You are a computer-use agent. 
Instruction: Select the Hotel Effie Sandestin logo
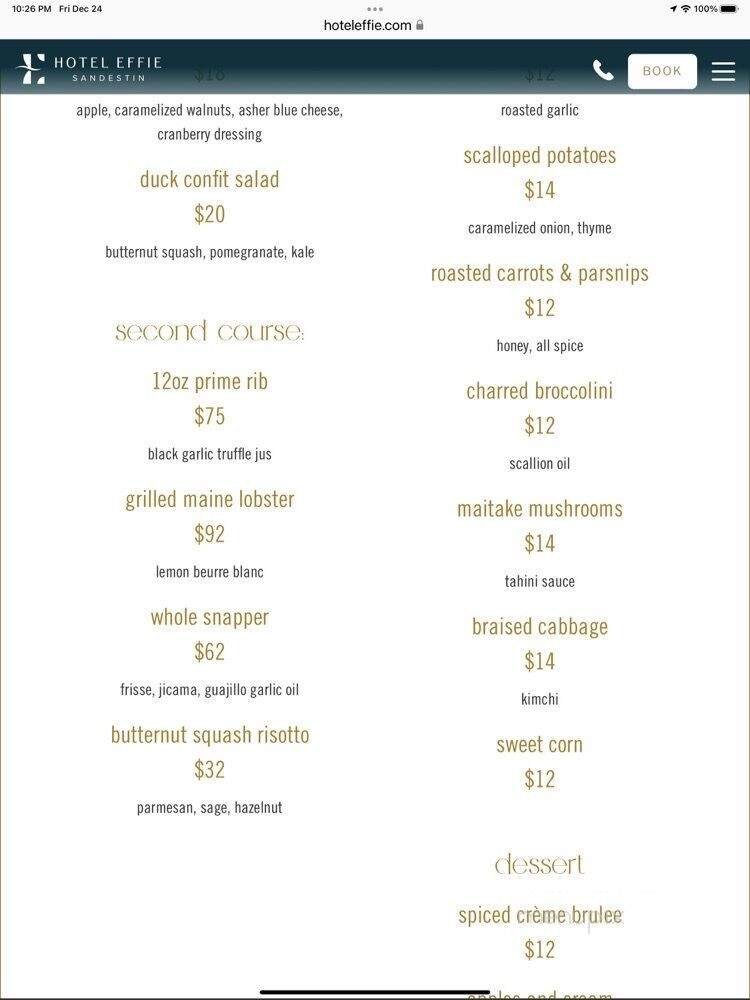point(90,67)
